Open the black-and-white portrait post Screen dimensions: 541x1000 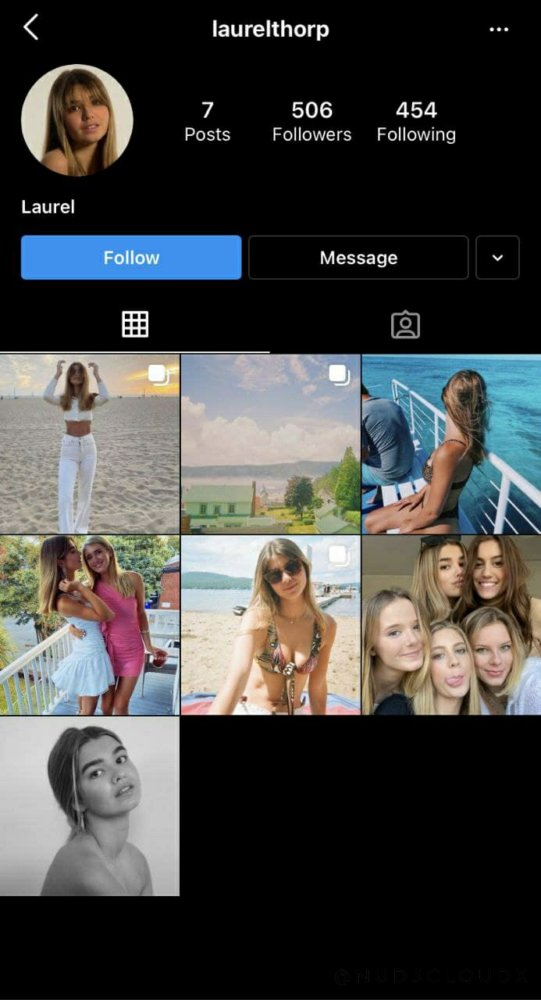(89, 806)
